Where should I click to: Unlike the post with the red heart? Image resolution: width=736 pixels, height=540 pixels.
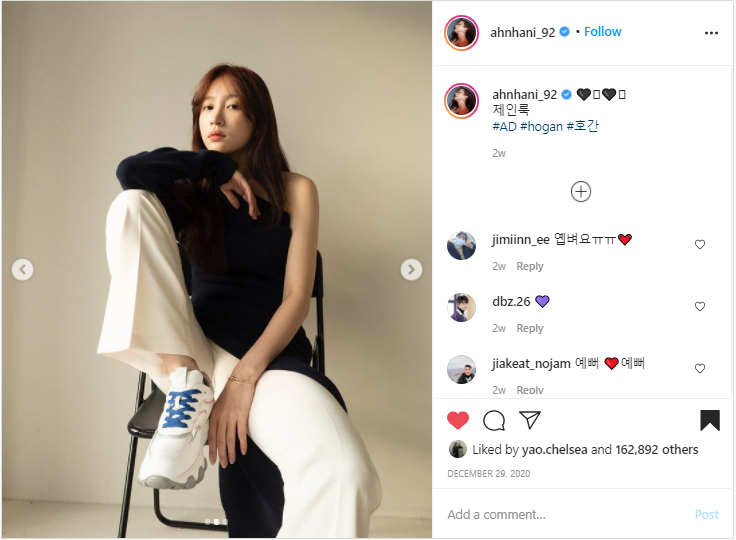[458, 420]
